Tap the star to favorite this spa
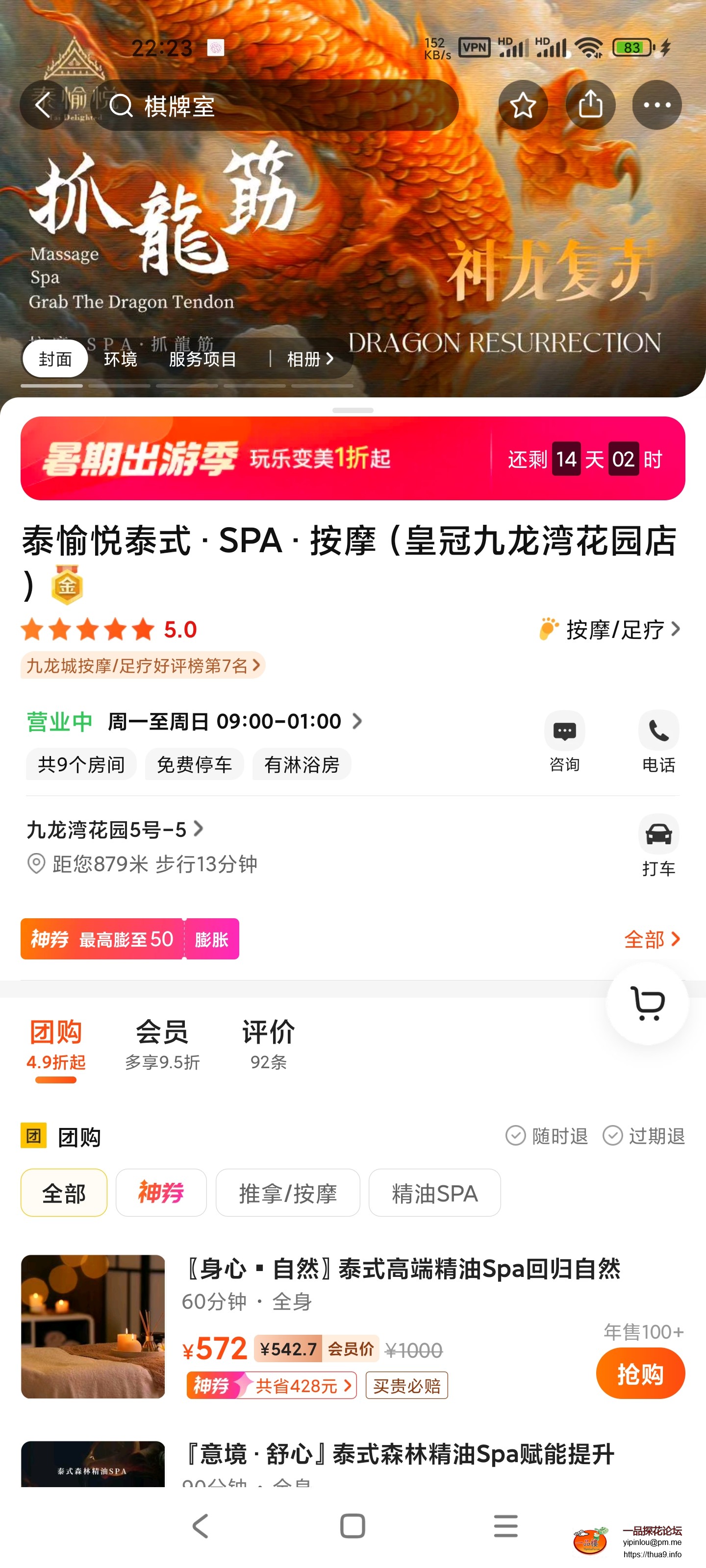Viewport: 706px width, 1568px height. tap(523, 105)
